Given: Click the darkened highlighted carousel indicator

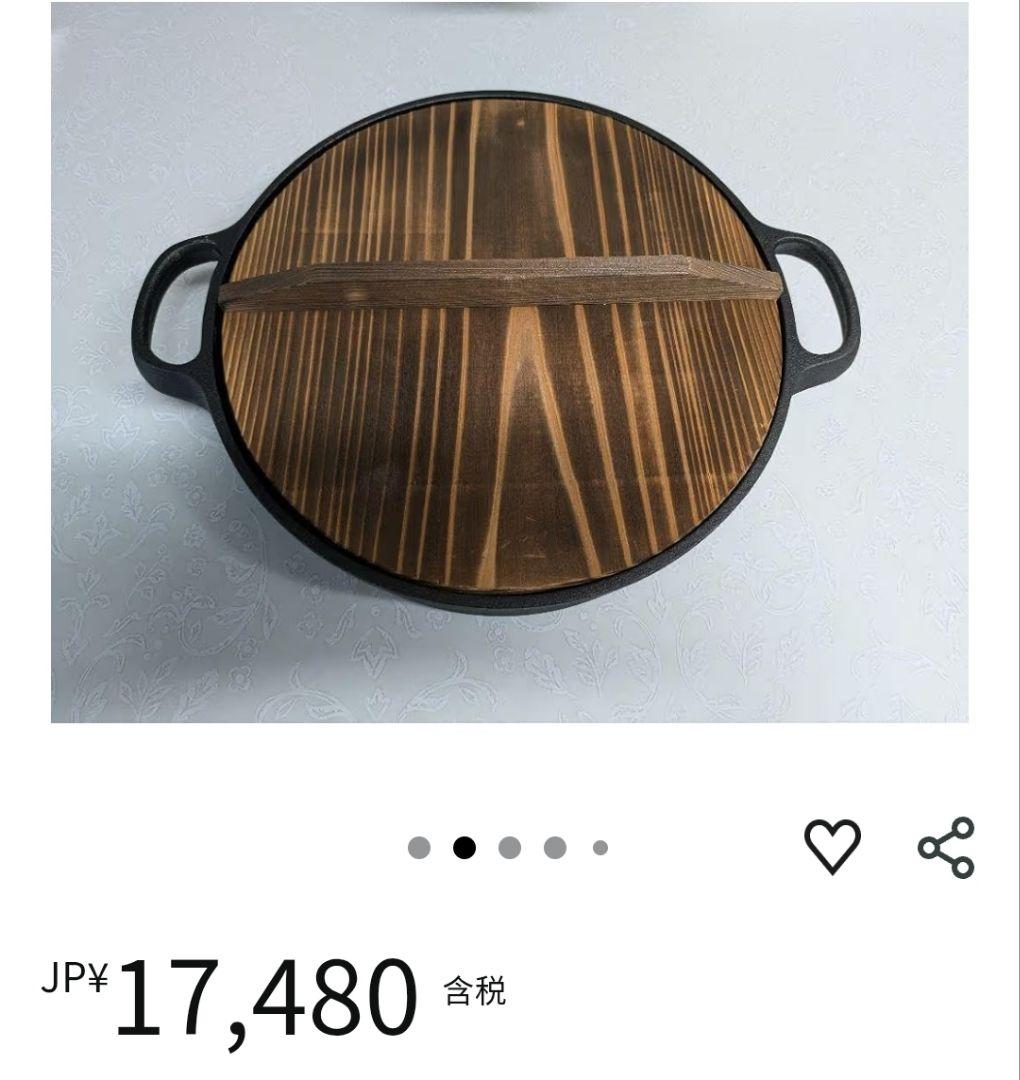Looking at the screenshot, I should [464, 846].
